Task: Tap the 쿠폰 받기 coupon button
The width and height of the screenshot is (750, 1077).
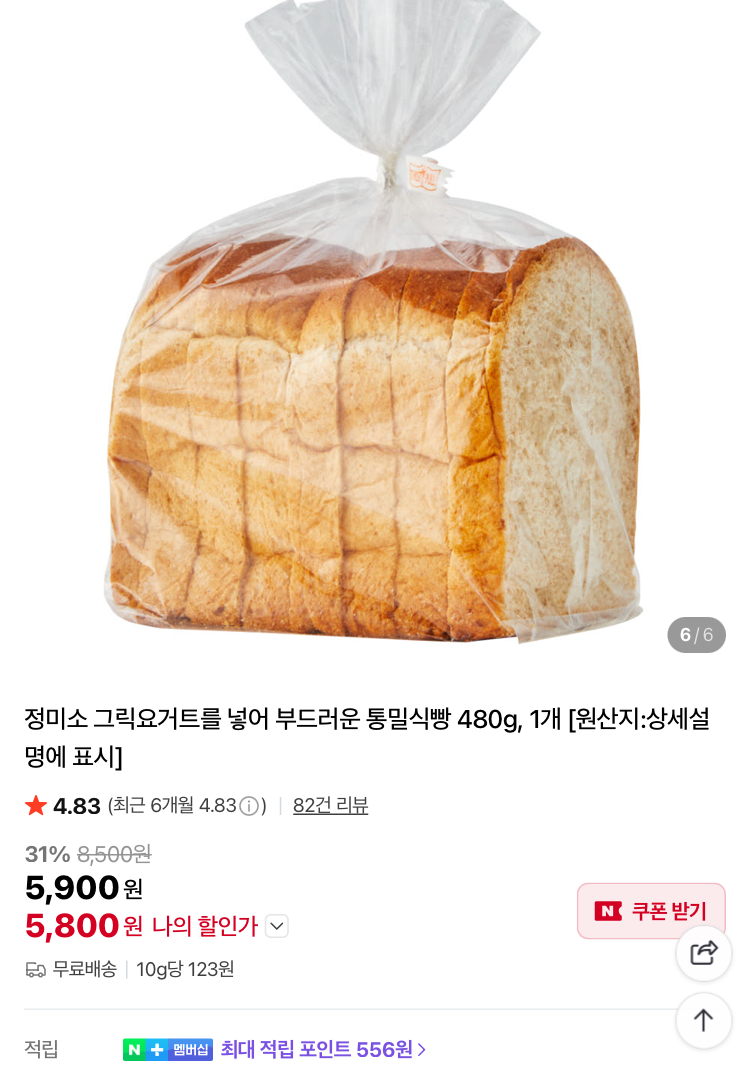Action: click(651, 911)
